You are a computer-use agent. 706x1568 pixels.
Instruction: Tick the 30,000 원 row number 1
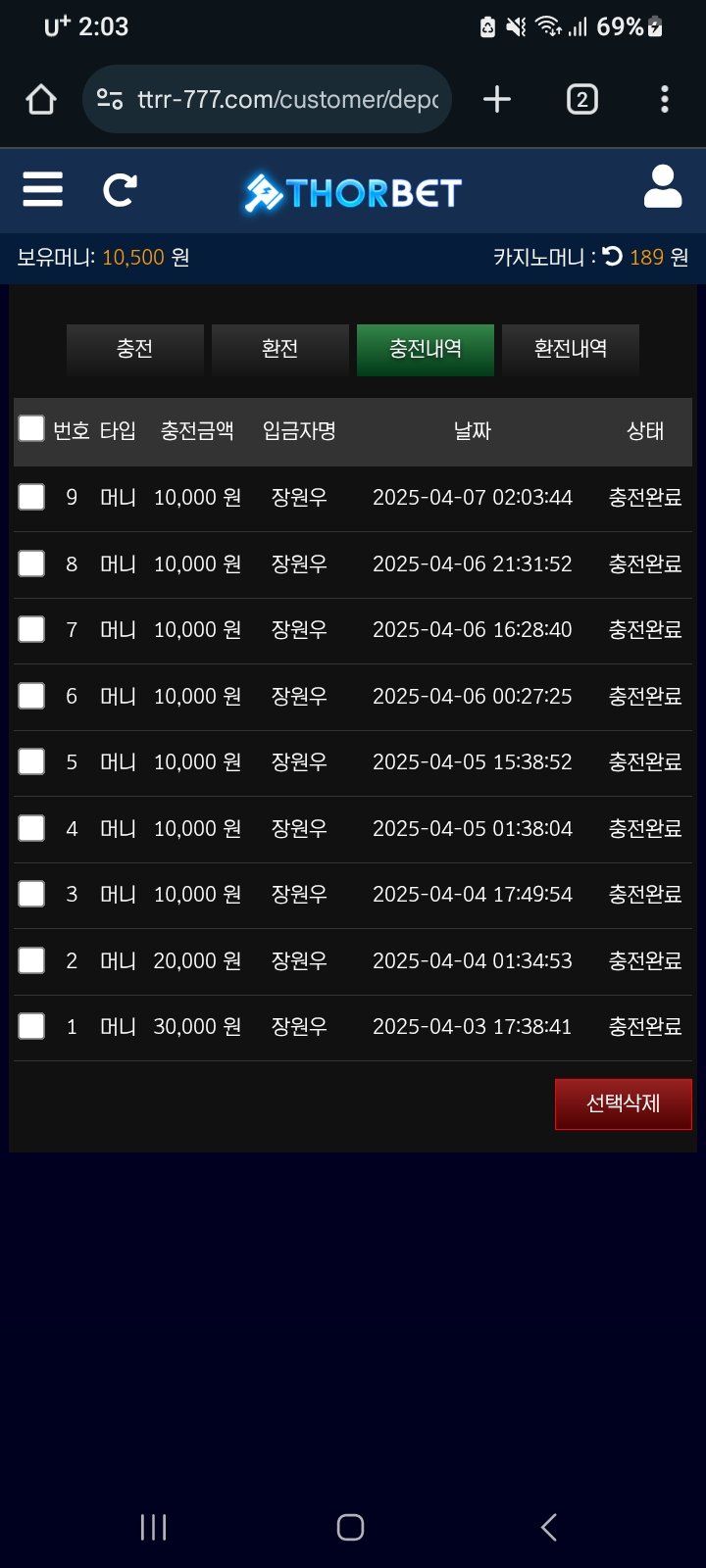[x=31, y=1026]
